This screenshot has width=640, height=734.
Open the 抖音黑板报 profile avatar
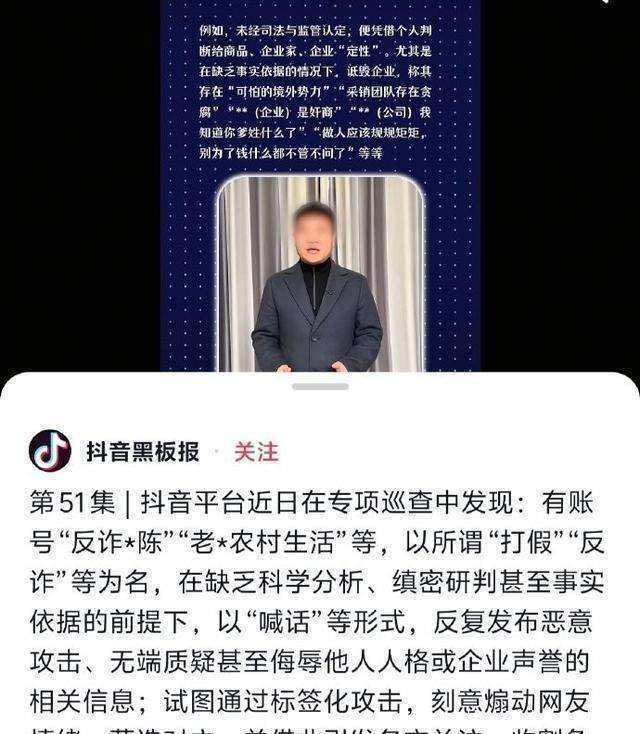pos(50,451)
